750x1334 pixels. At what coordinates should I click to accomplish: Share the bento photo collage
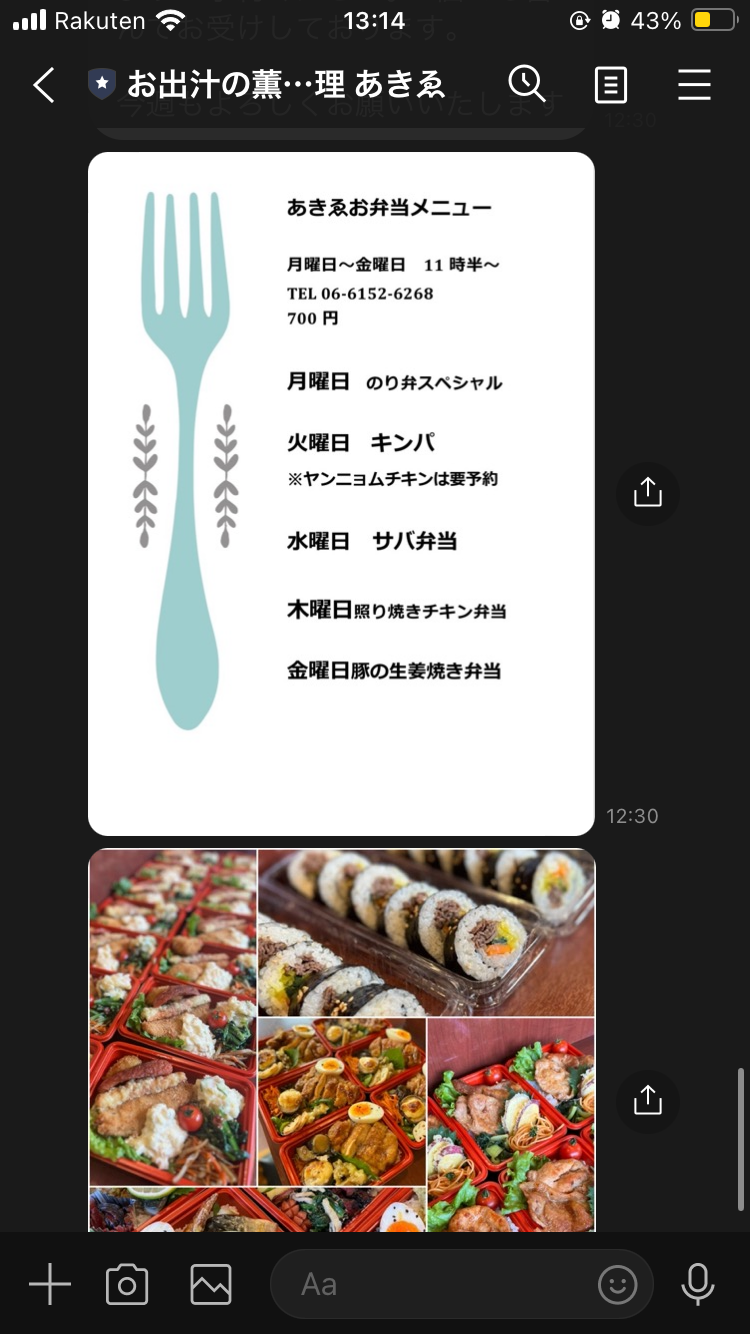coord(648,1100)
